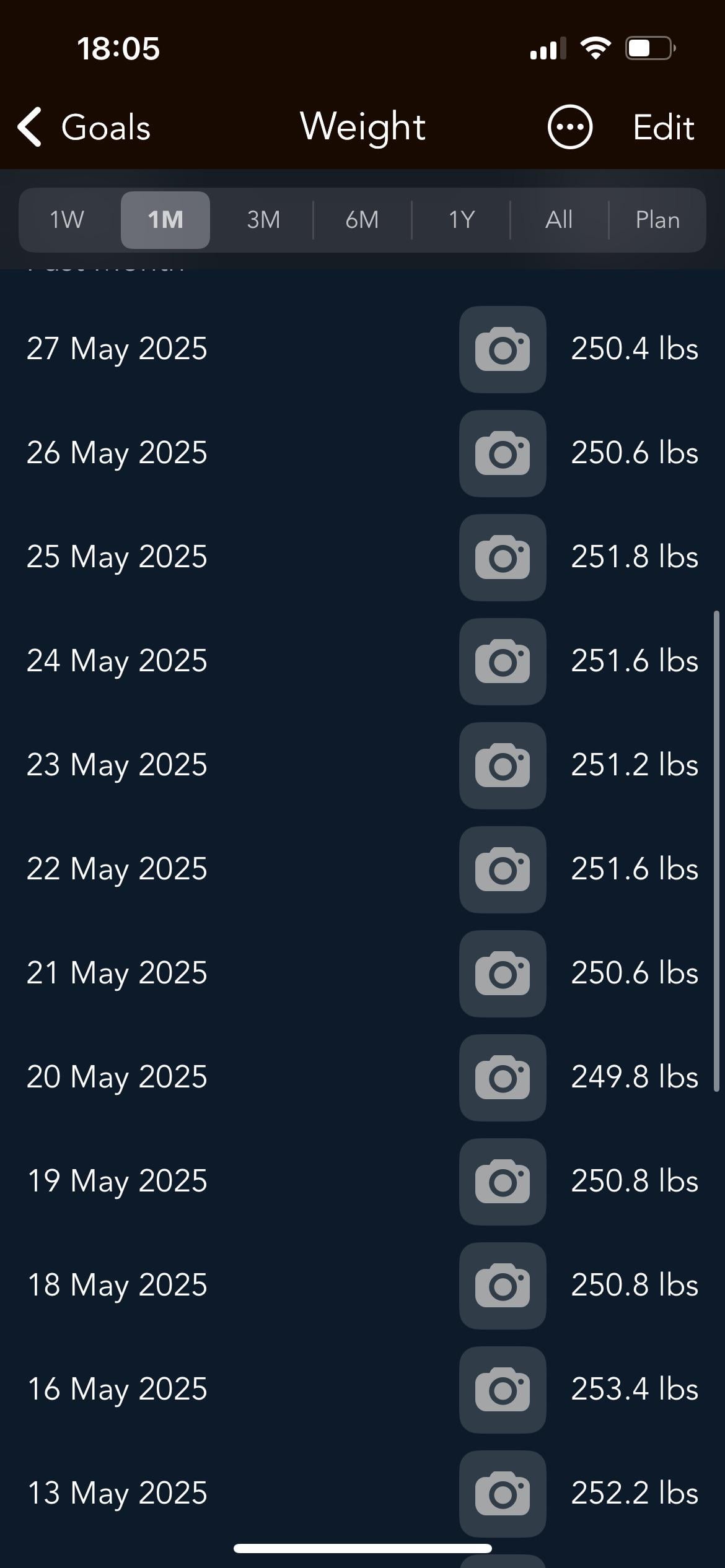Screen dimensions: 725x1568
Task: Attach a photo to the 22 May 2025 weigh-in
Action: tap(503, 869)
